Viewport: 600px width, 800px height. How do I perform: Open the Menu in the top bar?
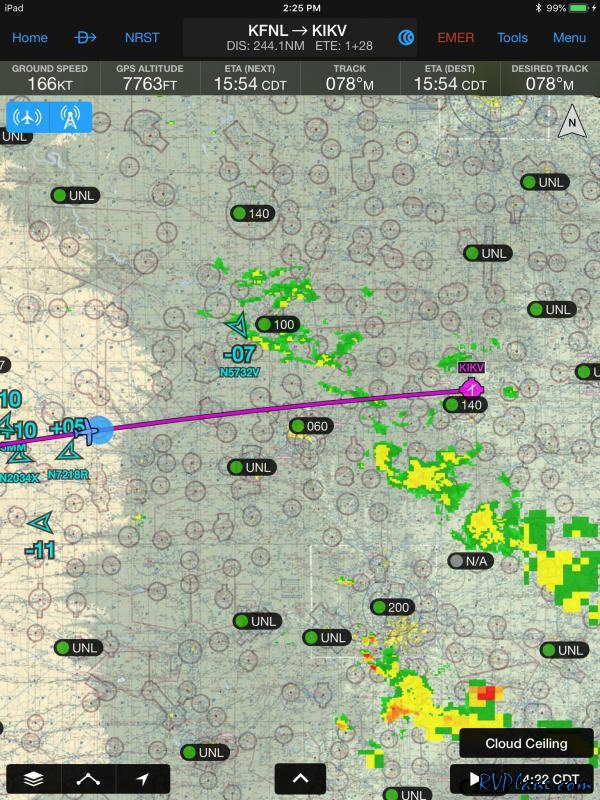click(x=569, y=38)
